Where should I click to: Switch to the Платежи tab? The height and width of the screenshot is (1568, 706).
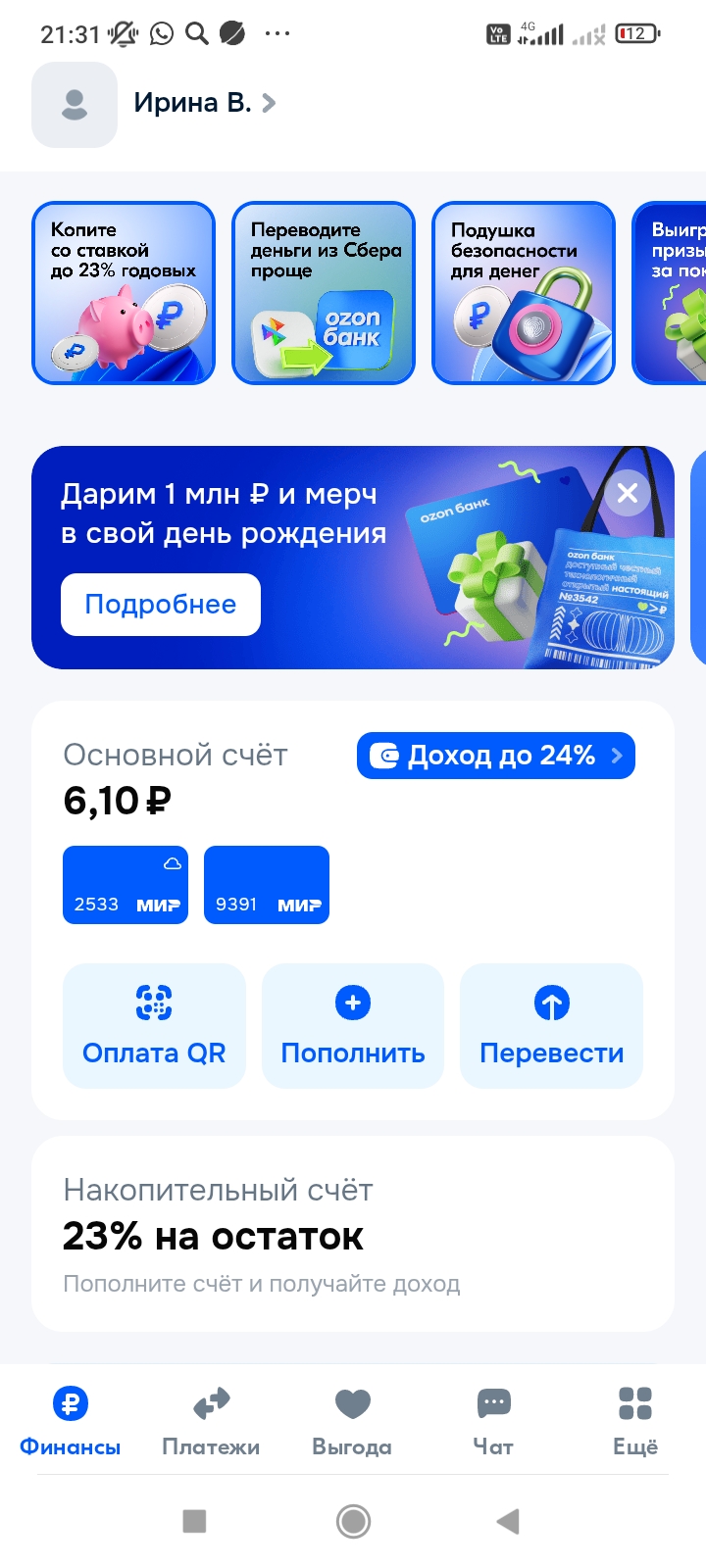point(211,1422)
